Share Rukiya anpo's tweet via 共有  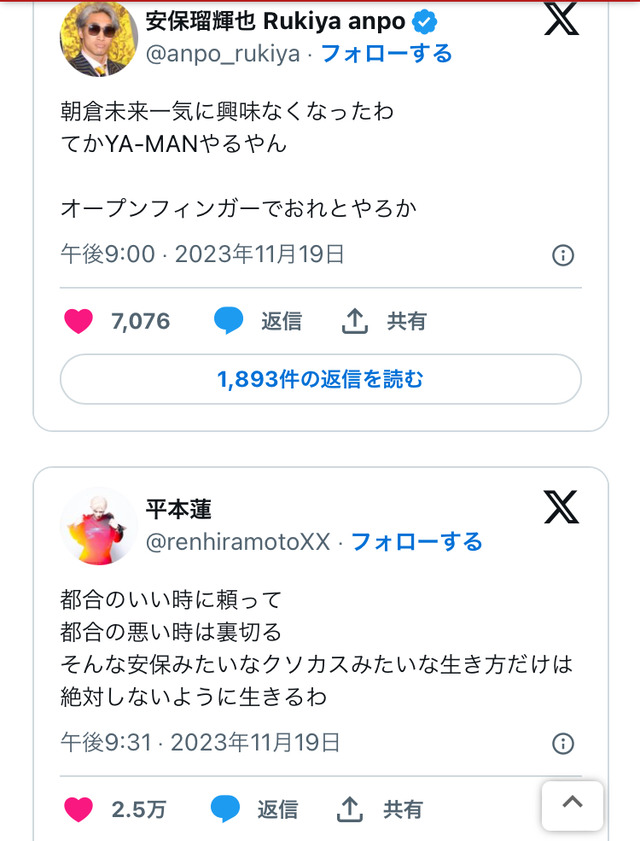(x=385, y=321)
